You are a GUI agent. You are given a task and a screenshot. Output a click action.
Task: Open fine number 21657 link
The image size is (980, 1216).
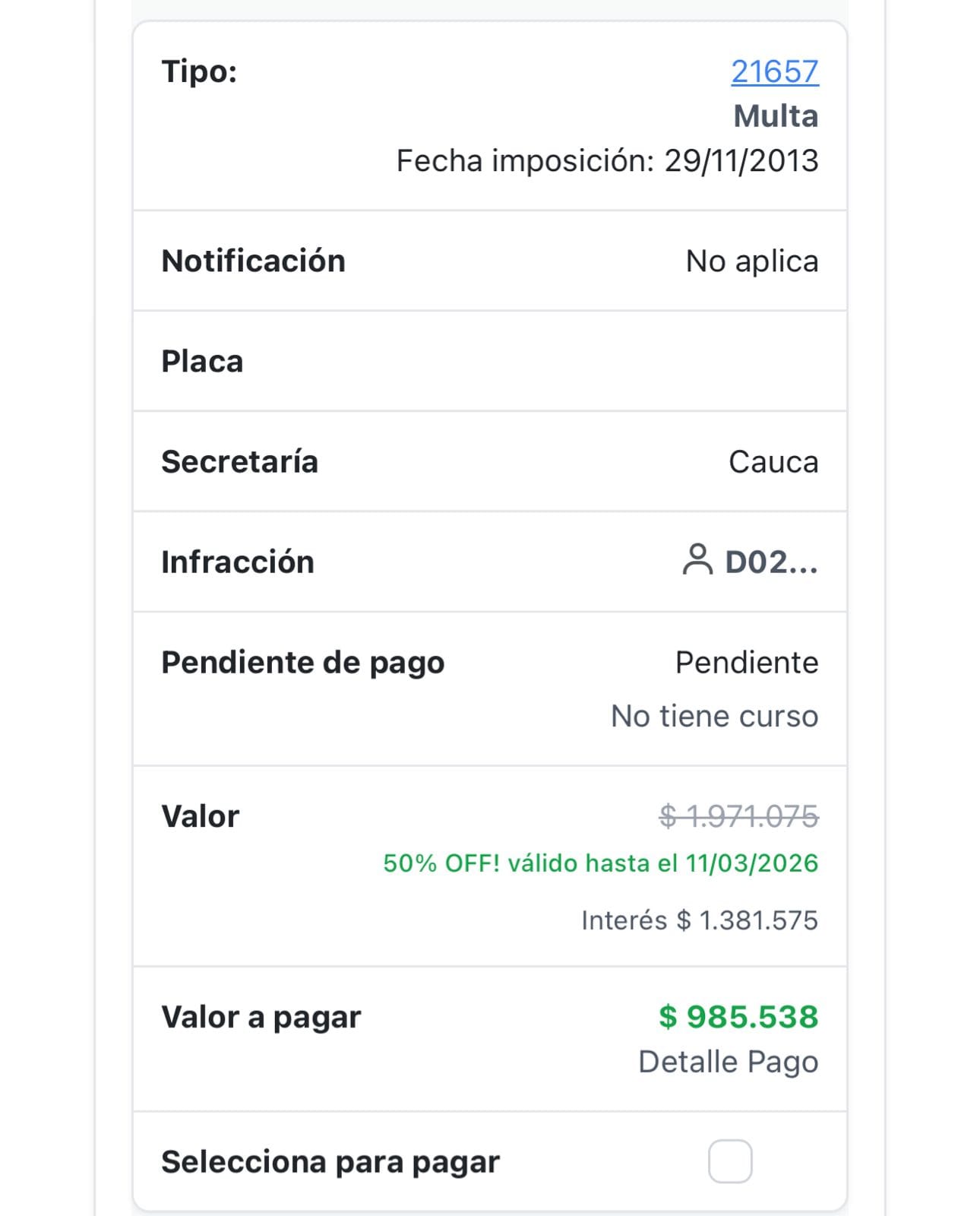[x=774, y=71]
